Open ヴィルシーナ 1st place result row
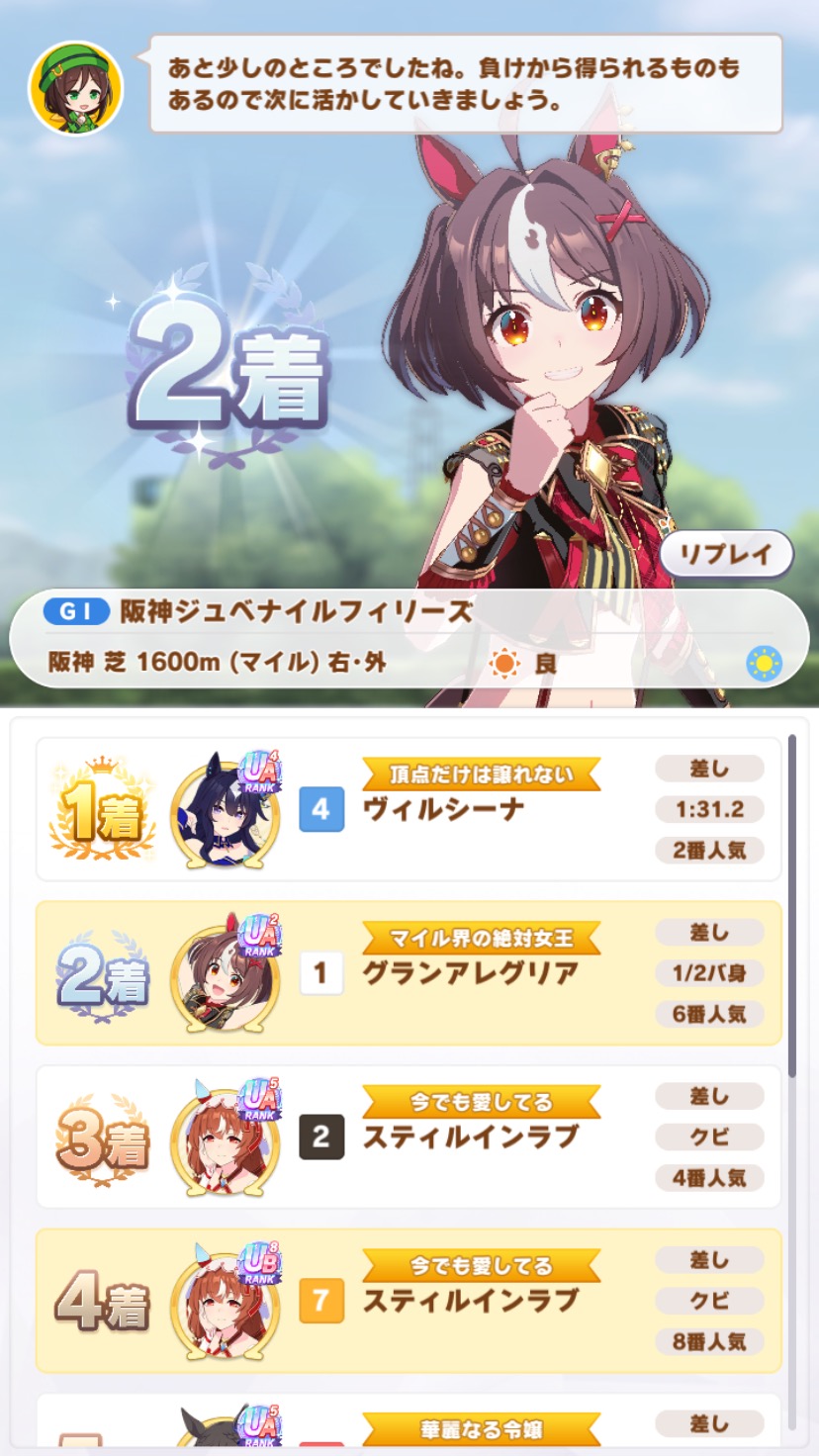This screenshot has width=819, height=1456. pyautogui.click(x=409, y=809)
